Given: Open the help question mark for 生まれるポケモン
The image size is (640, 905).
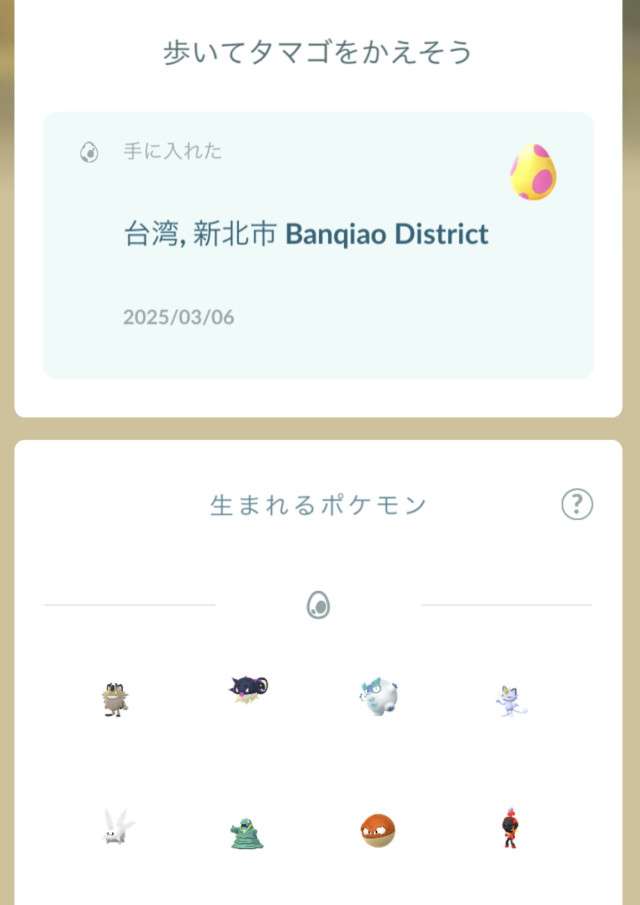Looking at the screenshot, I should point(577,504).
